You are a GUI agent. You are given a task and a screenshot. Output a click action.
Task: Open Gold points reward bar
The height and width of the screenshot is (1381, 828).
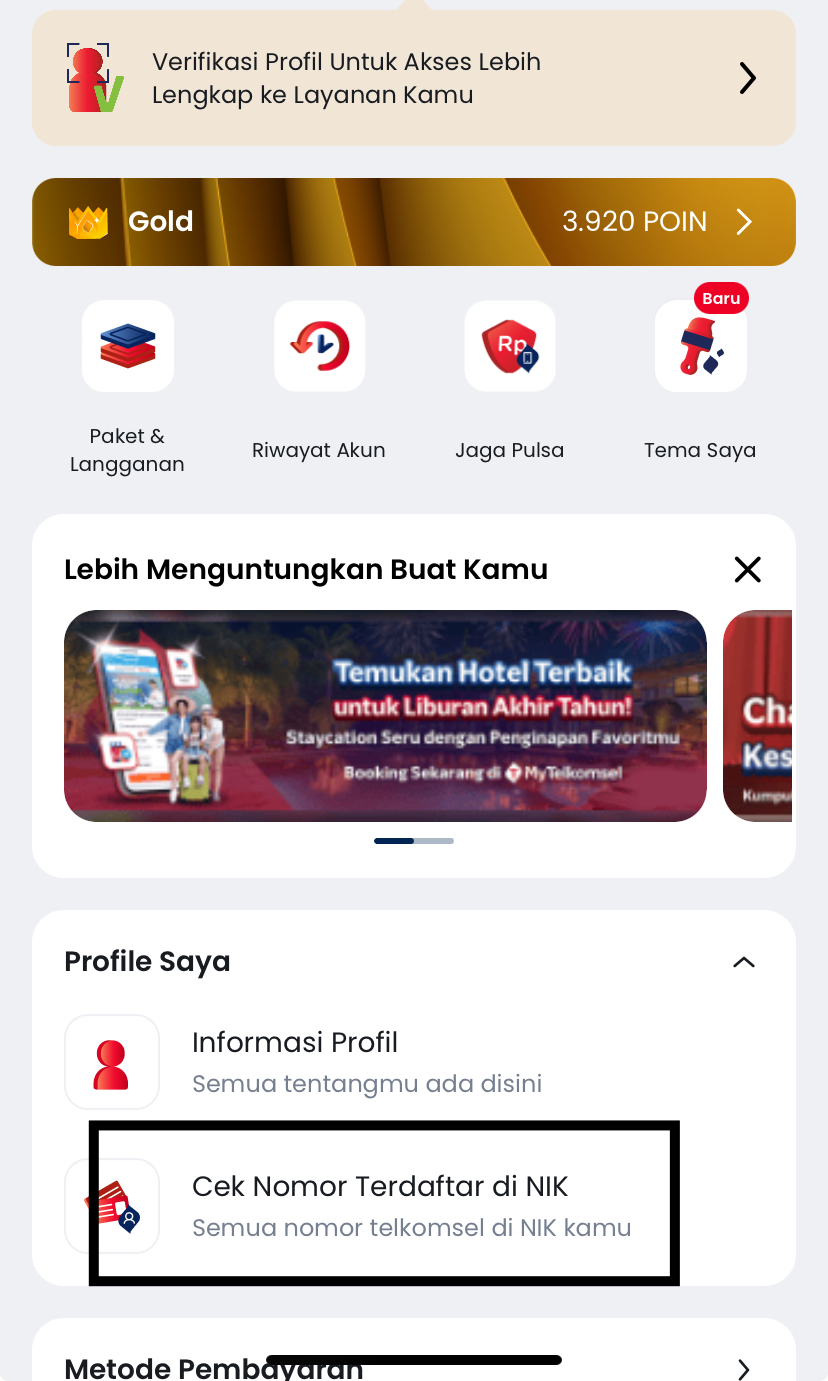click(414, 222)
